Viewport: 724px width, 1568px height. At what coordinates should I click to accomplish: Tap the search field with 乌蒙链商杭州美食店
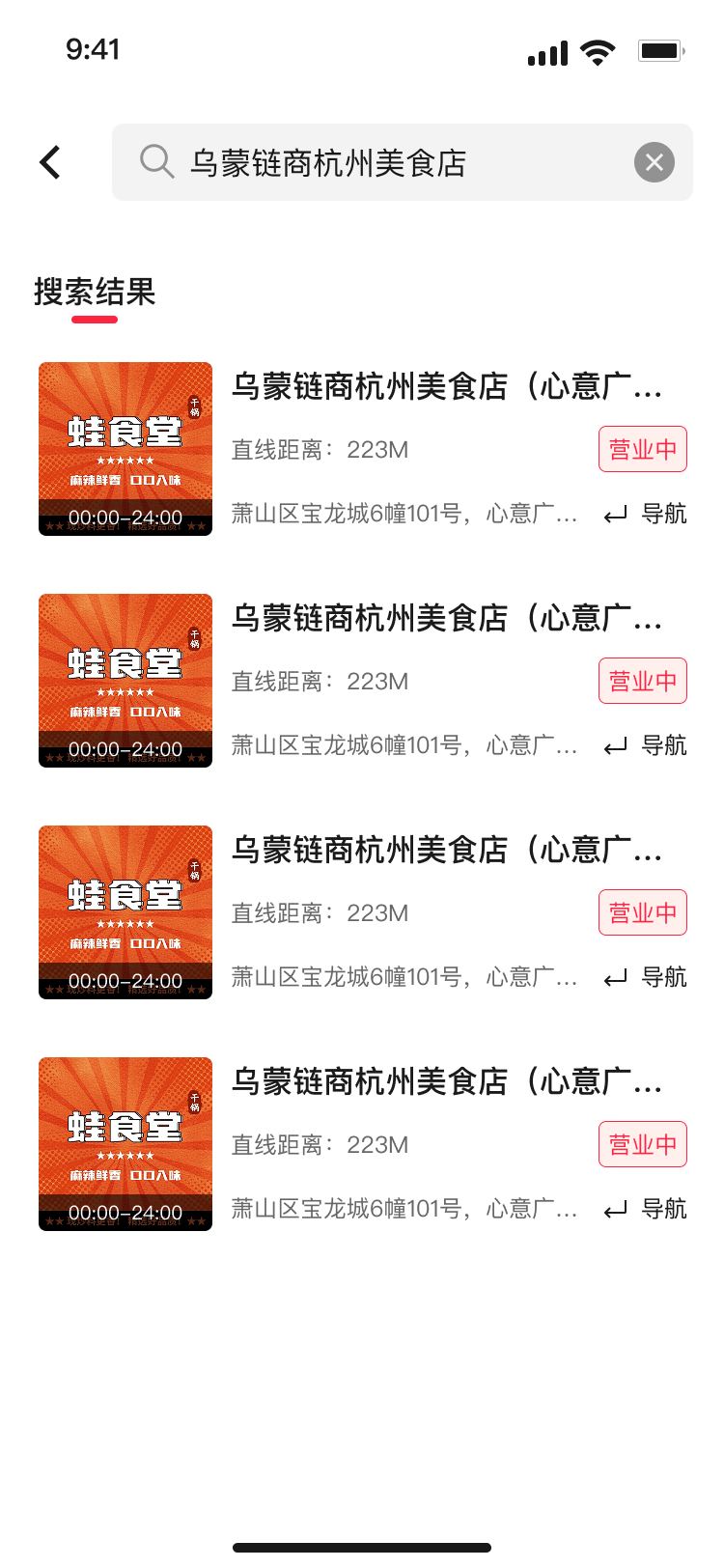click(386, 162)
